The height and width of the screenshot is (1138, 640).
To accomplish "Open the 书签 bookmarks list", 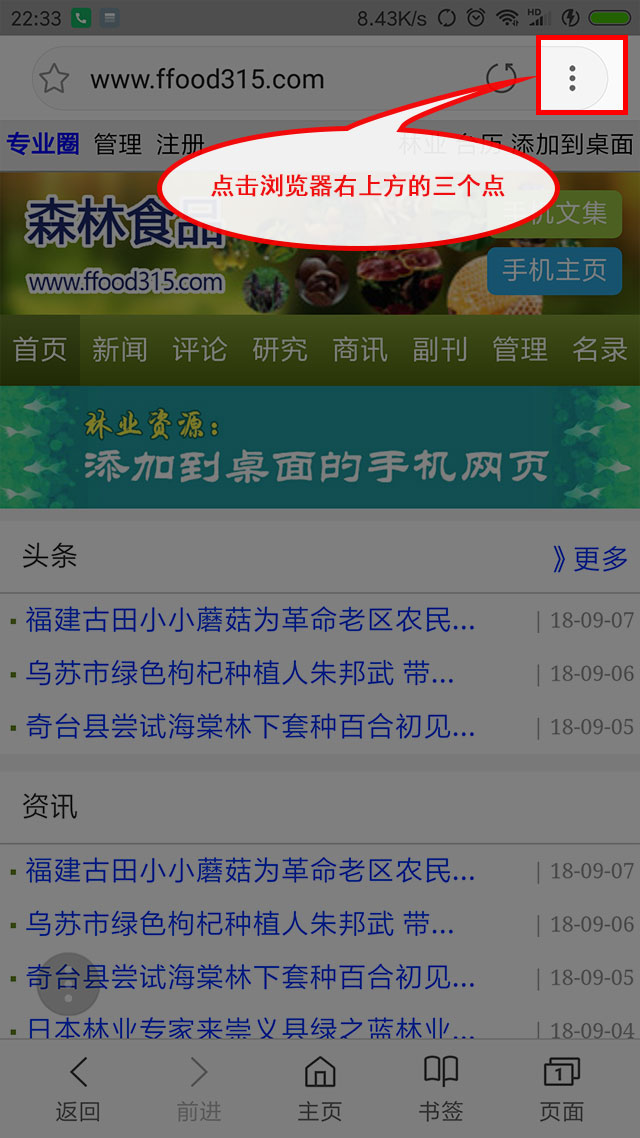I will 440,1090.
